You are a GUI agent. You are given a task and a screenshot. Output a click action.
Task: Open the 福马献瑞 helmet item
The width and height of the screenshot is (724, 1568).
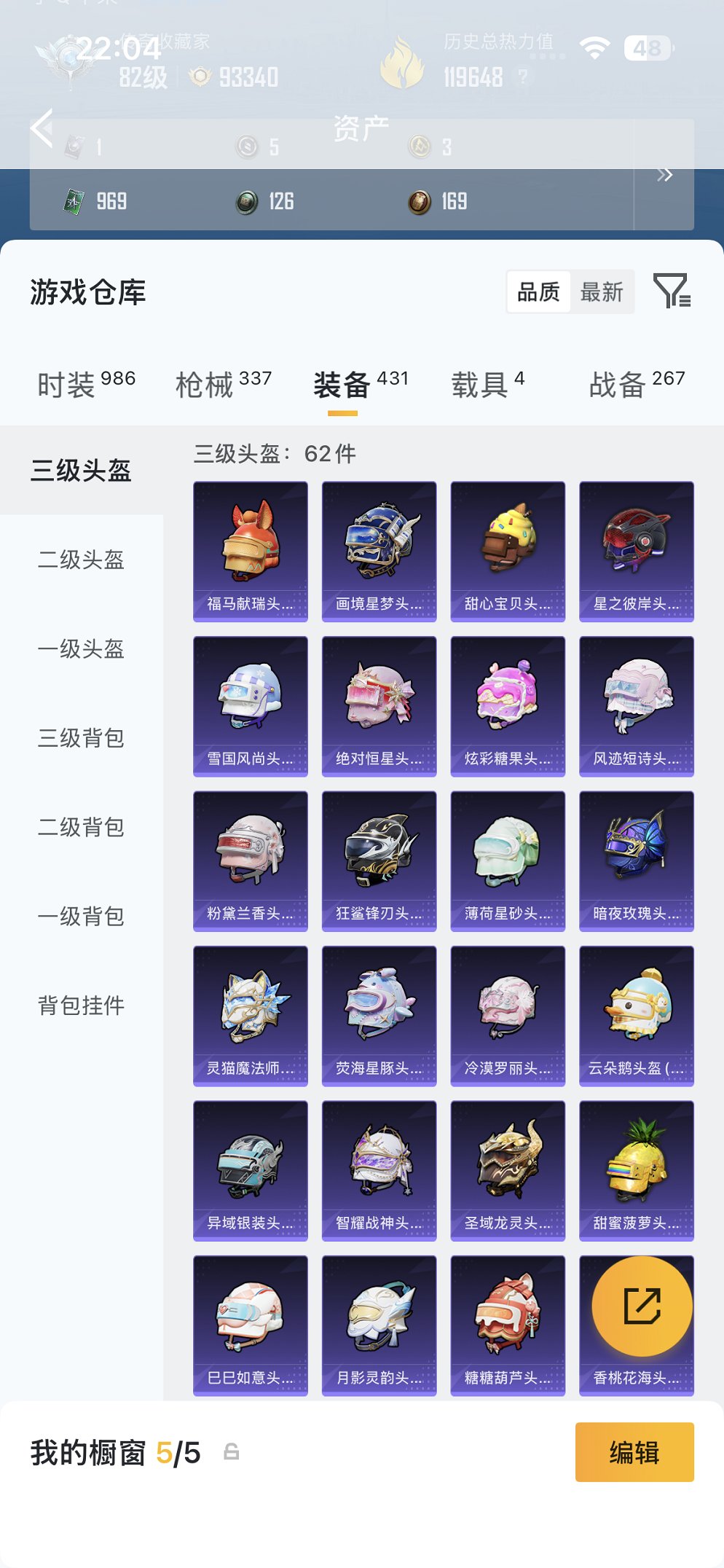click(251, 551)
